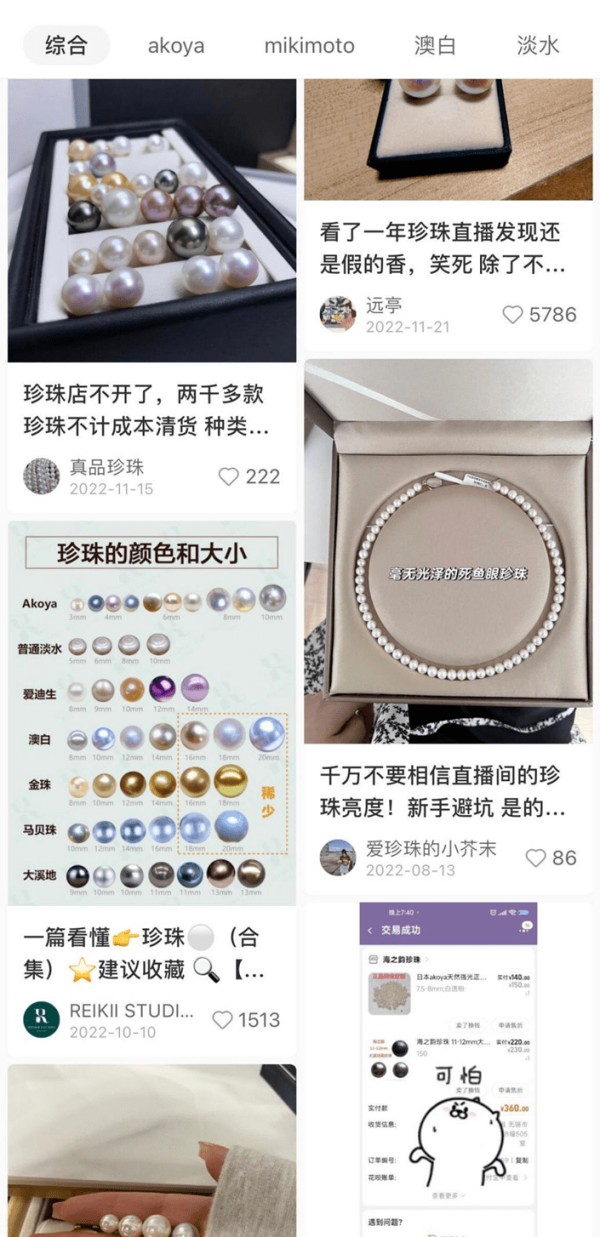Like the REIKII STUDIO post
Screen dimensions: 600x1237
point(223,1020)
